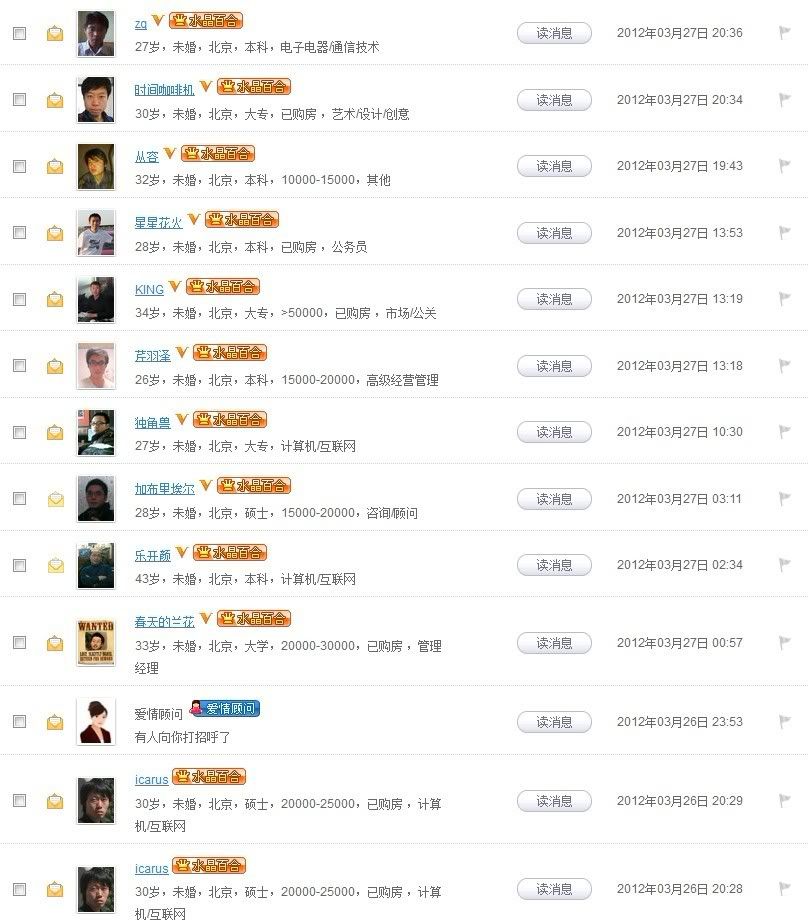Read icarus message sent at 20:28
The image size is (808, 923).
point(554,889)
